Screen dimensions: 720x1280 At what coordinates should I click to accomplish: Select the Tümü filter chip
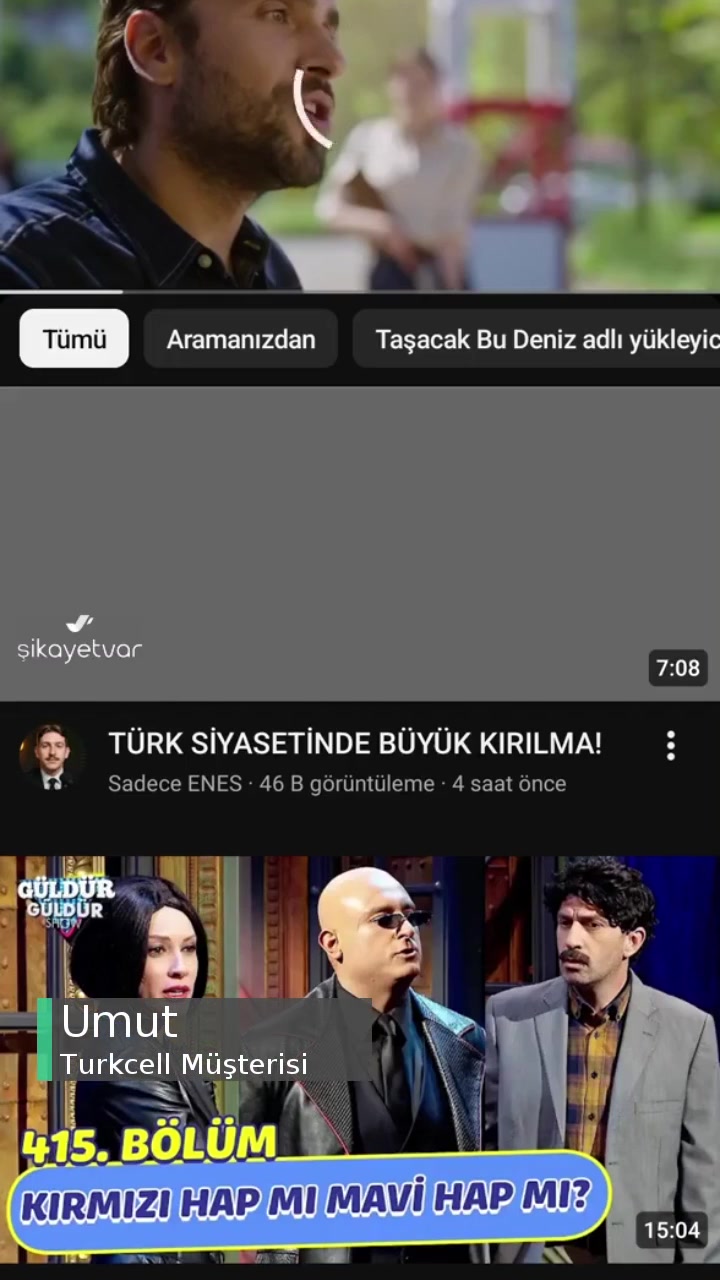(x=73, y=339)
